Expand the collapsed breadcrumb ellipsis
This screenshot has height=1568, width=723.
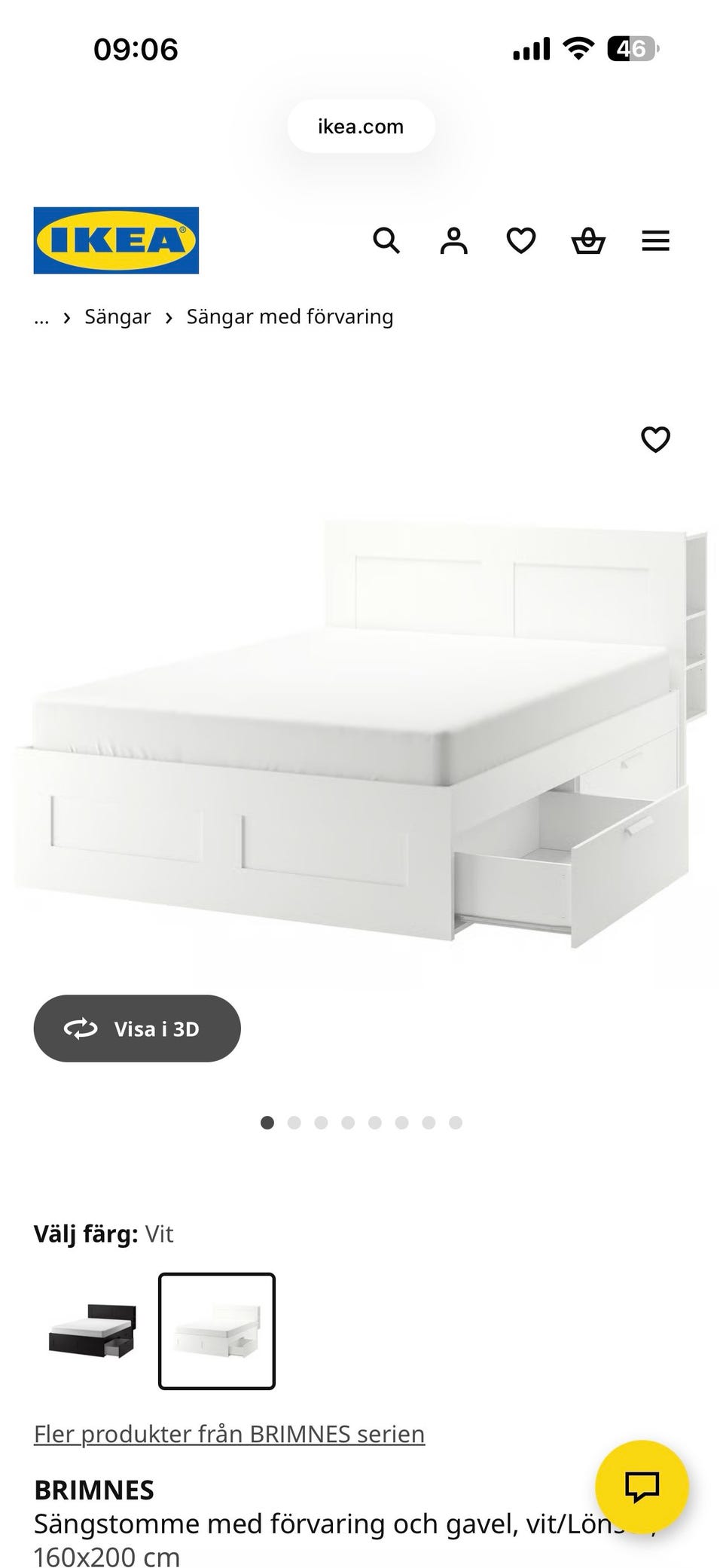[x=41, y=316]
